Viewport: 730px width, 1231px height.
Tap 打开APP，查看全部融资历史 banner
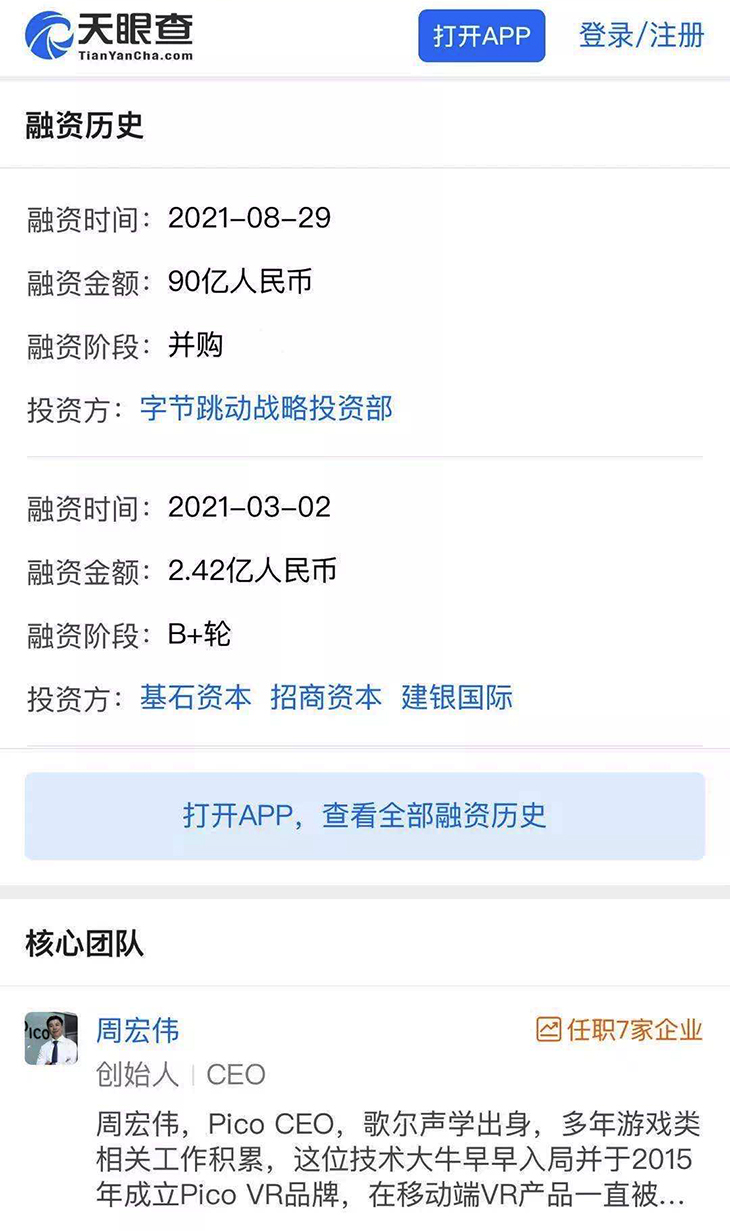(x=365, y=815)
